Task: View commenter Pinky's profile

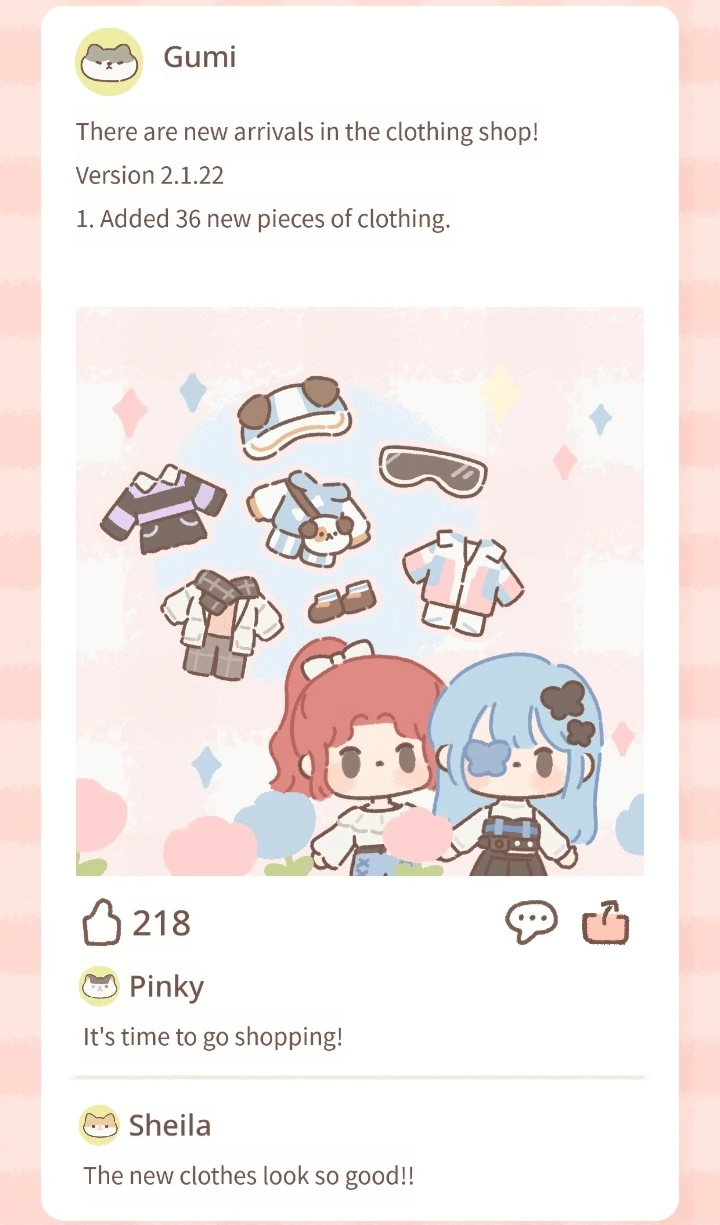Action: coord(99,987)
